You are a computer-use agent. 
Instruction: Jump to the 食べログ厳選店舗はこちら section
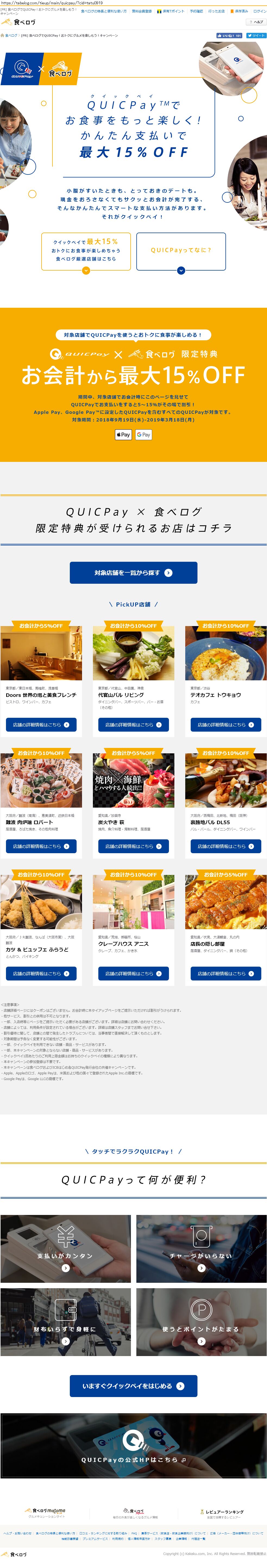click(x=86, y=251)
